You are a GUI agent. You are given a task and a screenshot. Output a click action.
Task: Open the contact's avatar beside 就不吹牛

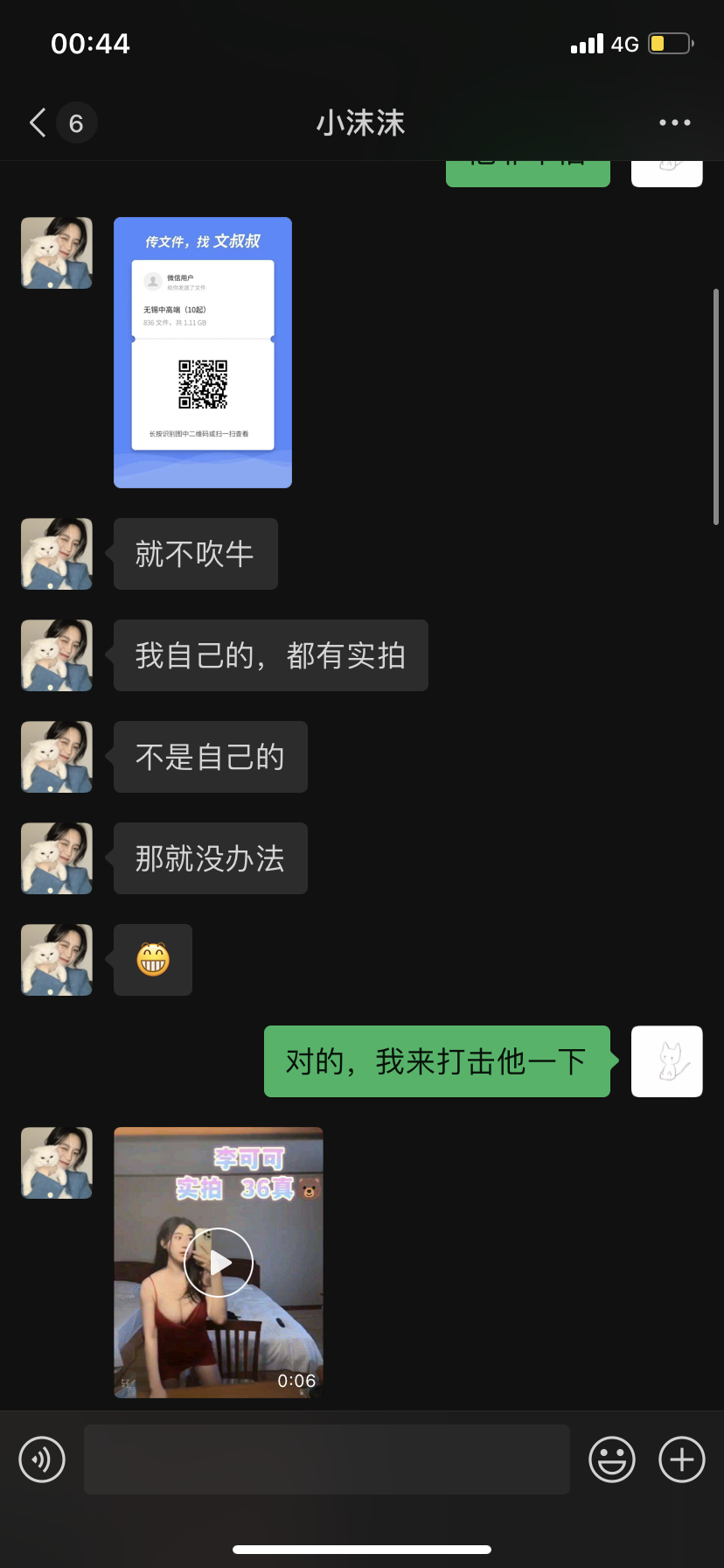[x=57, y=554]
